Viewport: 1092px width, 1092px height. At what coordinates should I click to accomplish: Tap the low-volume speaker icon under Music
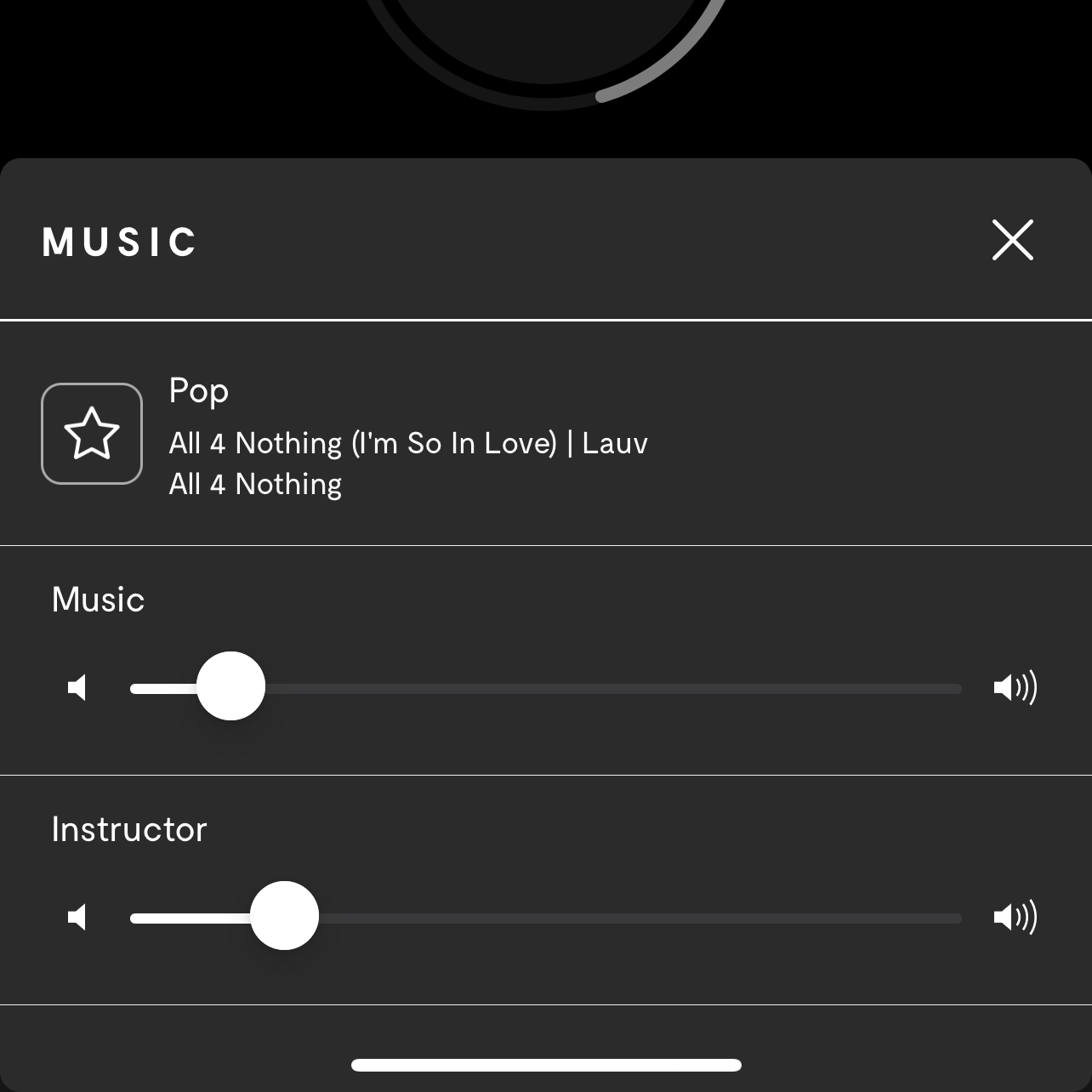(77, 687)
